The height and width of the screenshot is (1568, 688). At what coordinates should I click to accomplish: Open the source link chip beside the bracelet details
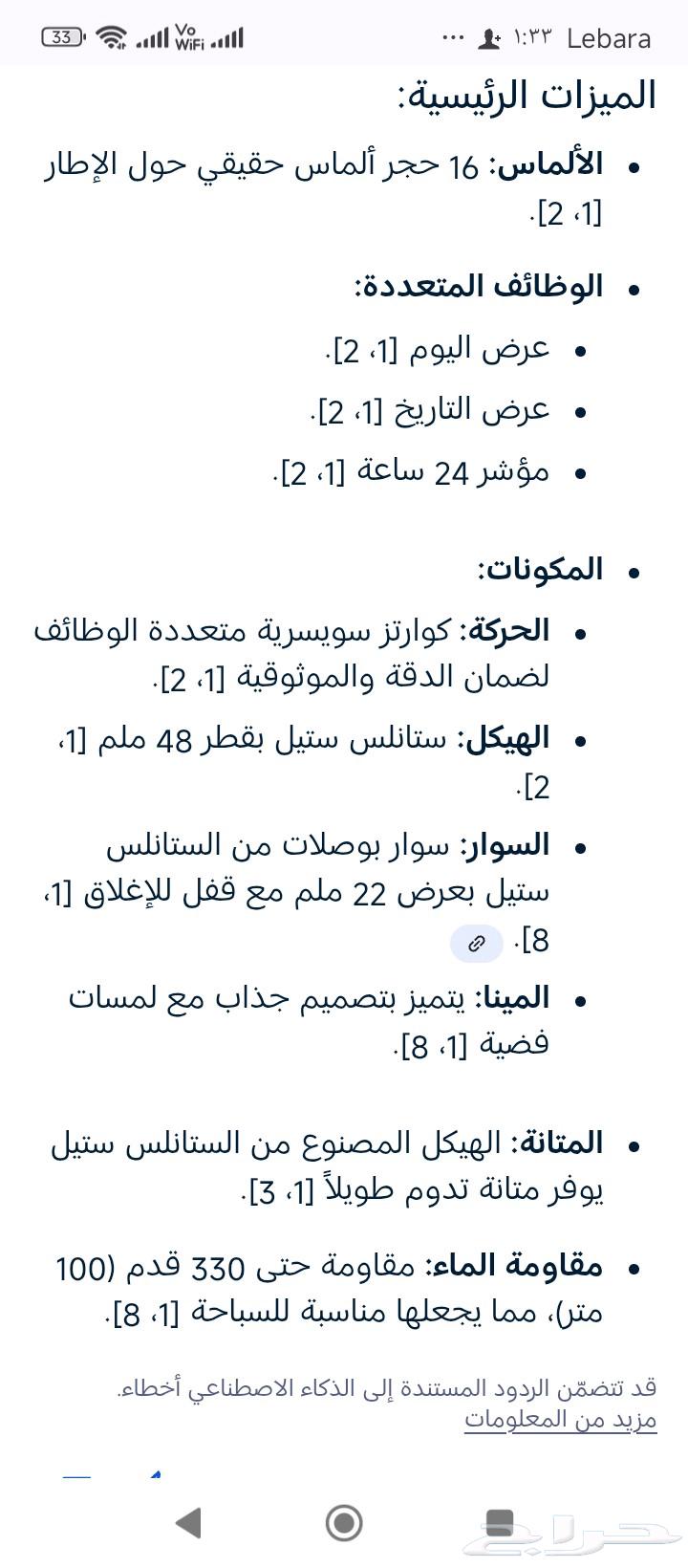476,944
